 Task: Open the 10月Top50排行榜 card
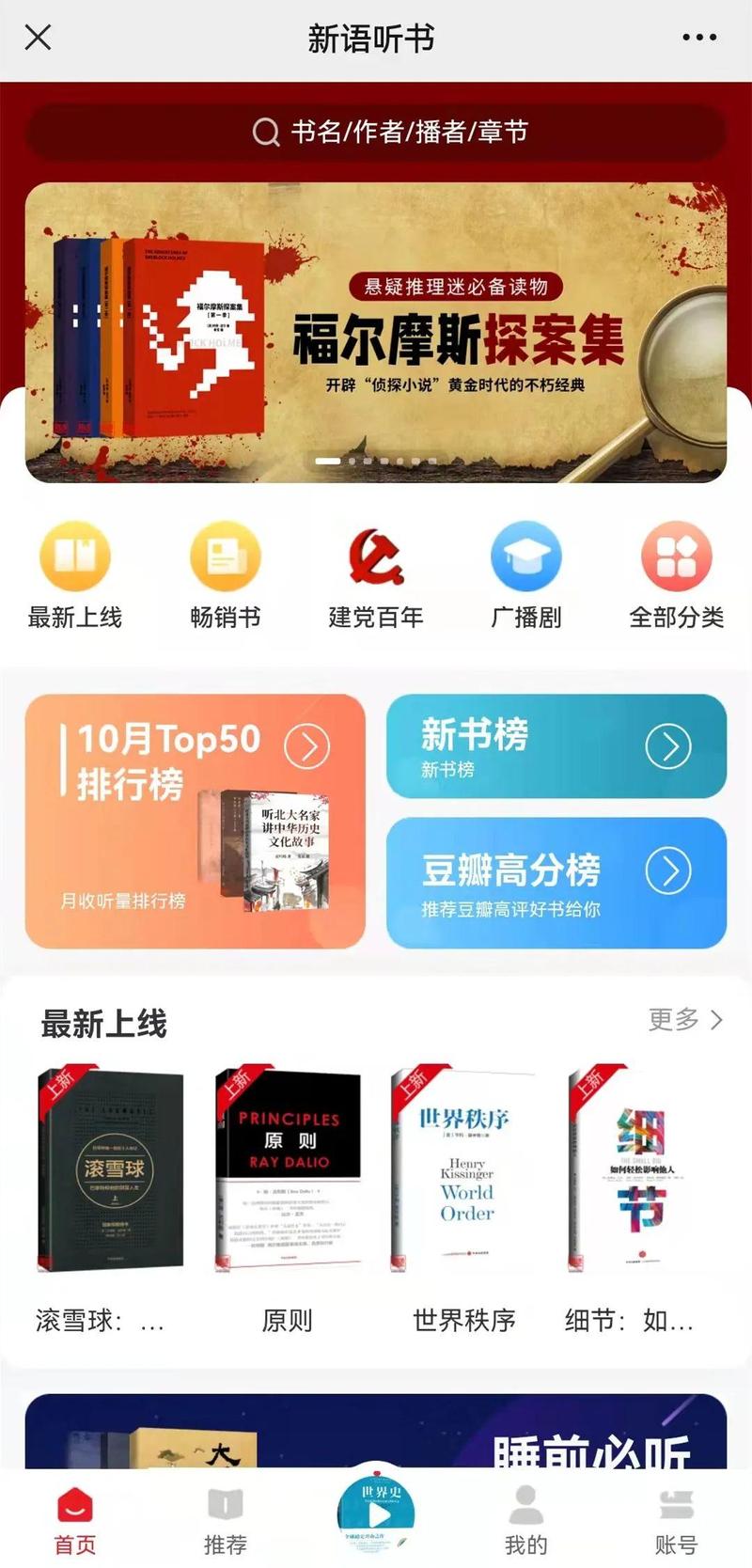tap(195, 821)
